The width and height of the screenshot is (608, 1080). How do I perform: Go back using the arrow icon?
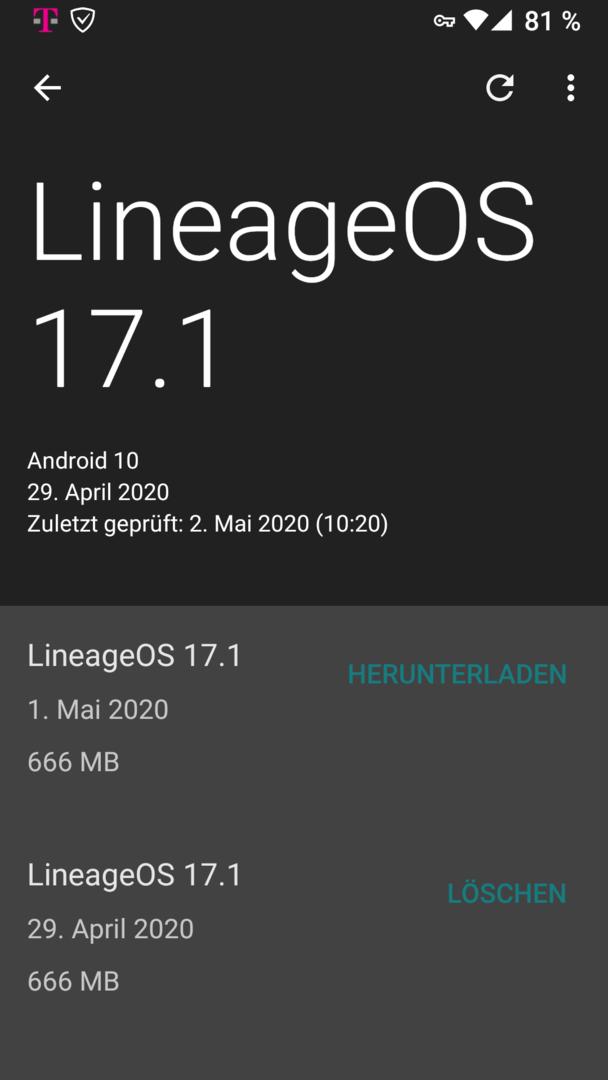[48, 88]
